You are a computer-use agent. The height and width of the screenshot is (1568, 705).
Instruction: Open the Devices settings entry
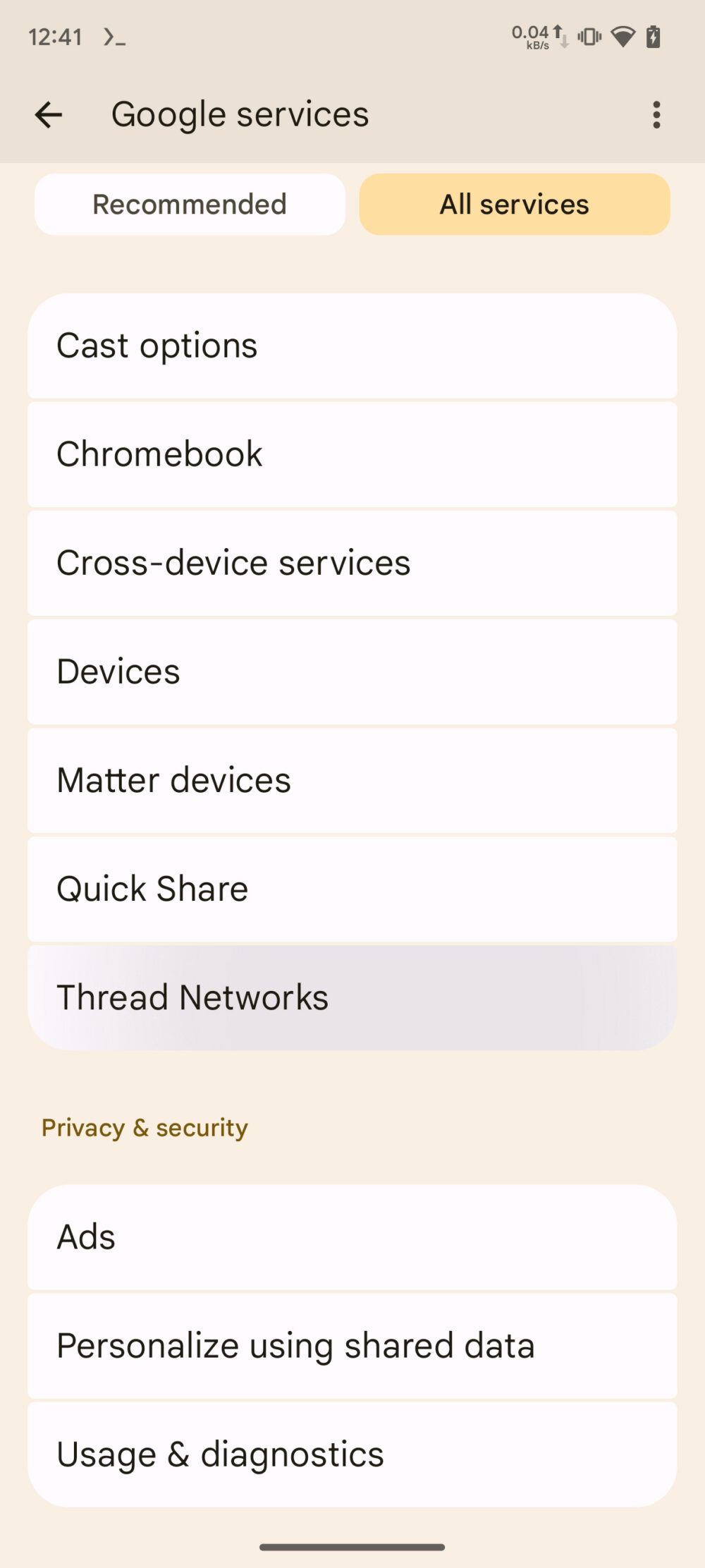[352, 671]
